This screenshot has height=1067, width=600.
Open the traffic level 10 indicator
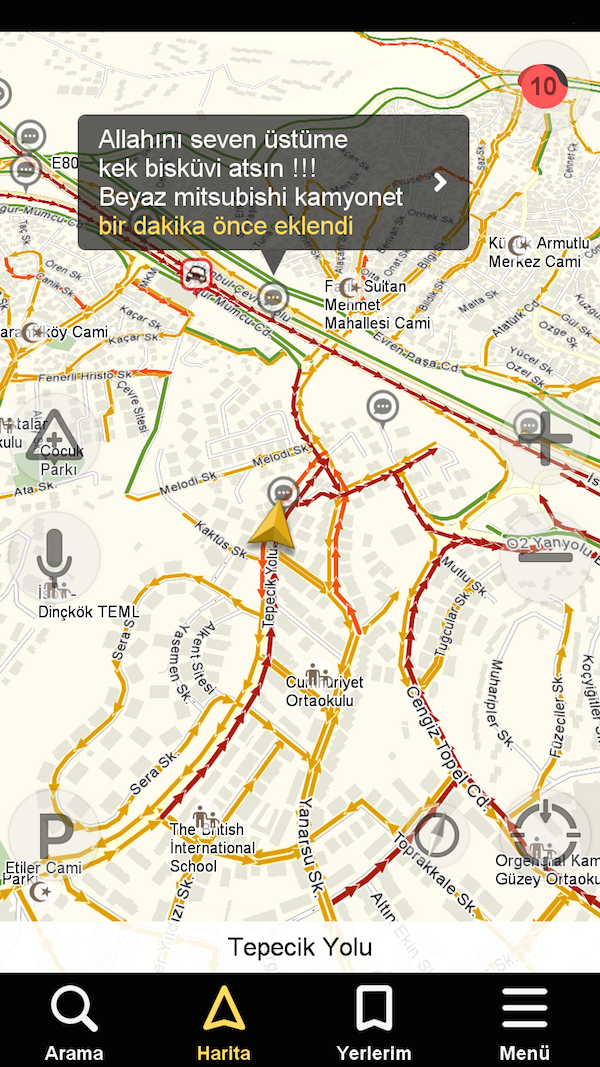click(x=545, y=86)
